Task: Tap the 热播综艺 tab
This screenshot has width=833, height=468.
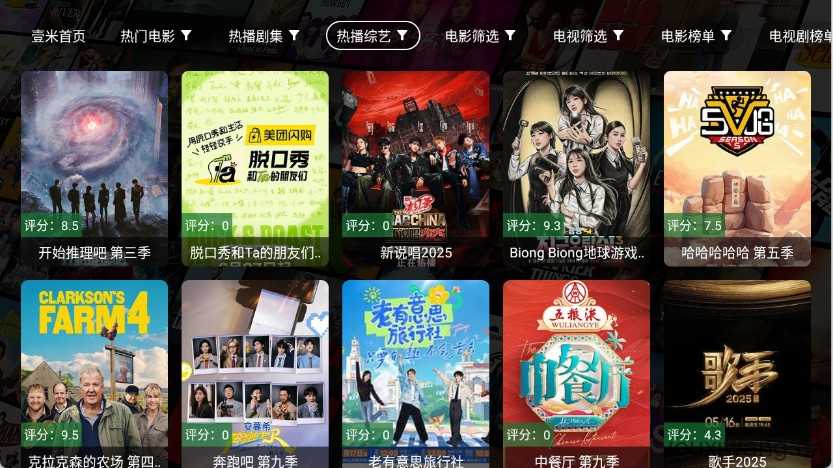Action: click(x=372, y=36)
